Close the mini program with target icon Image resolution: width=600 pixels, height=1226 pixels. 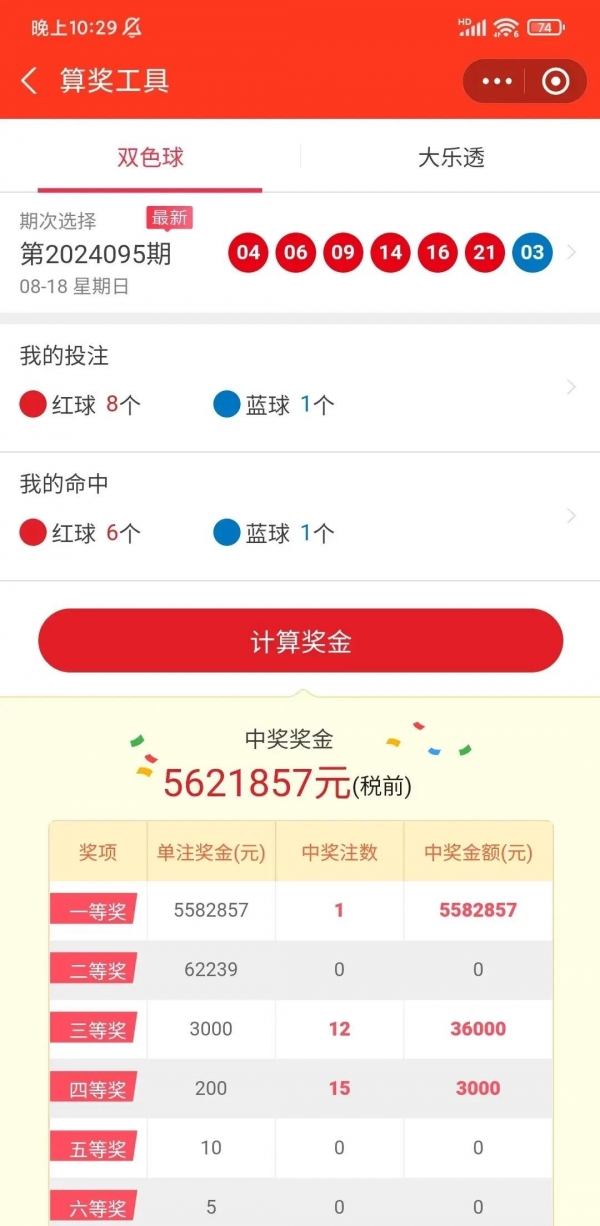555,82
